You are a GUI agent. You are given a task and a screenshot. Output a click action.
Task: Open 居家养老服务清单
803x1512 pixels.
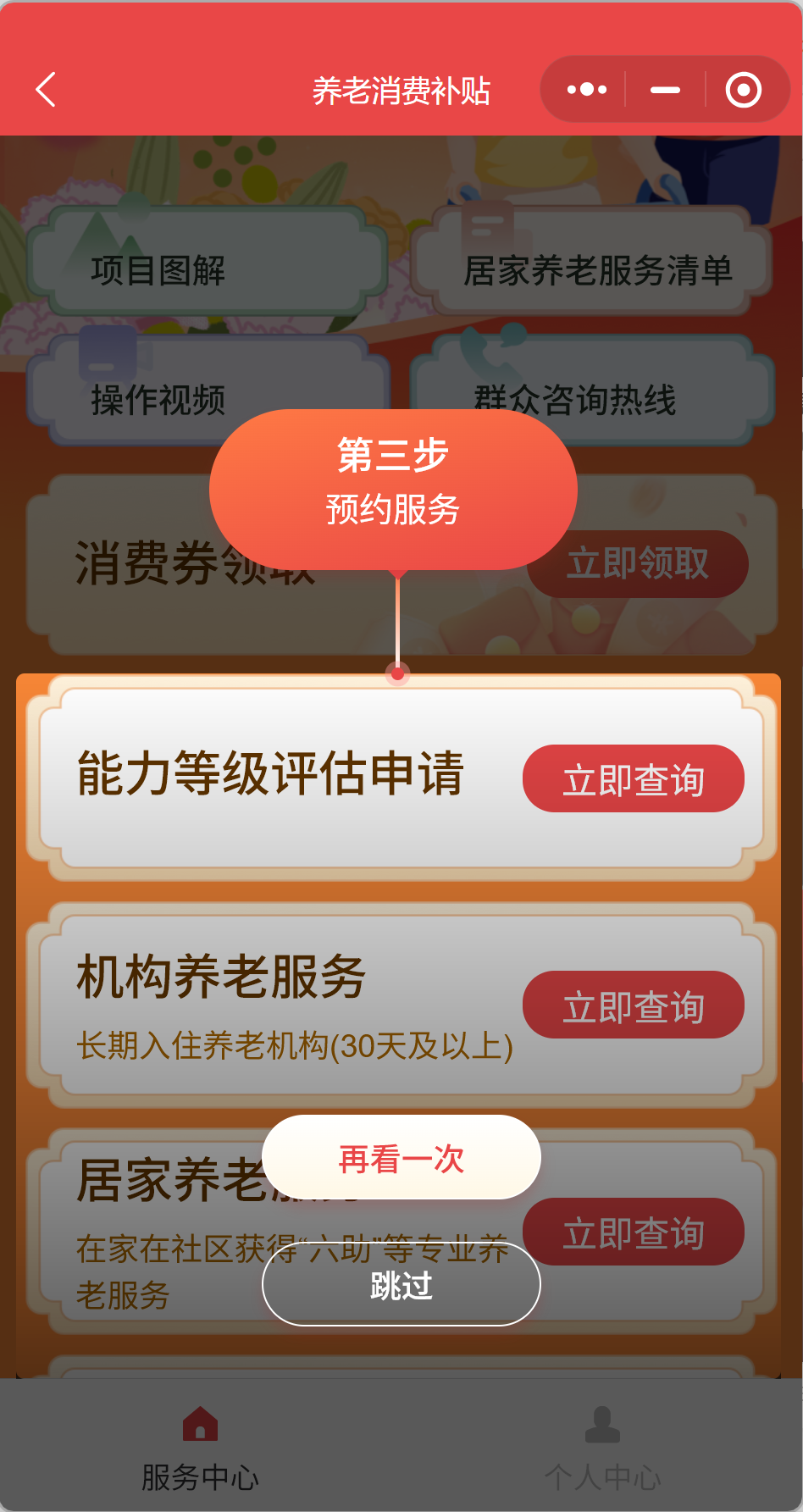[596, 269]
